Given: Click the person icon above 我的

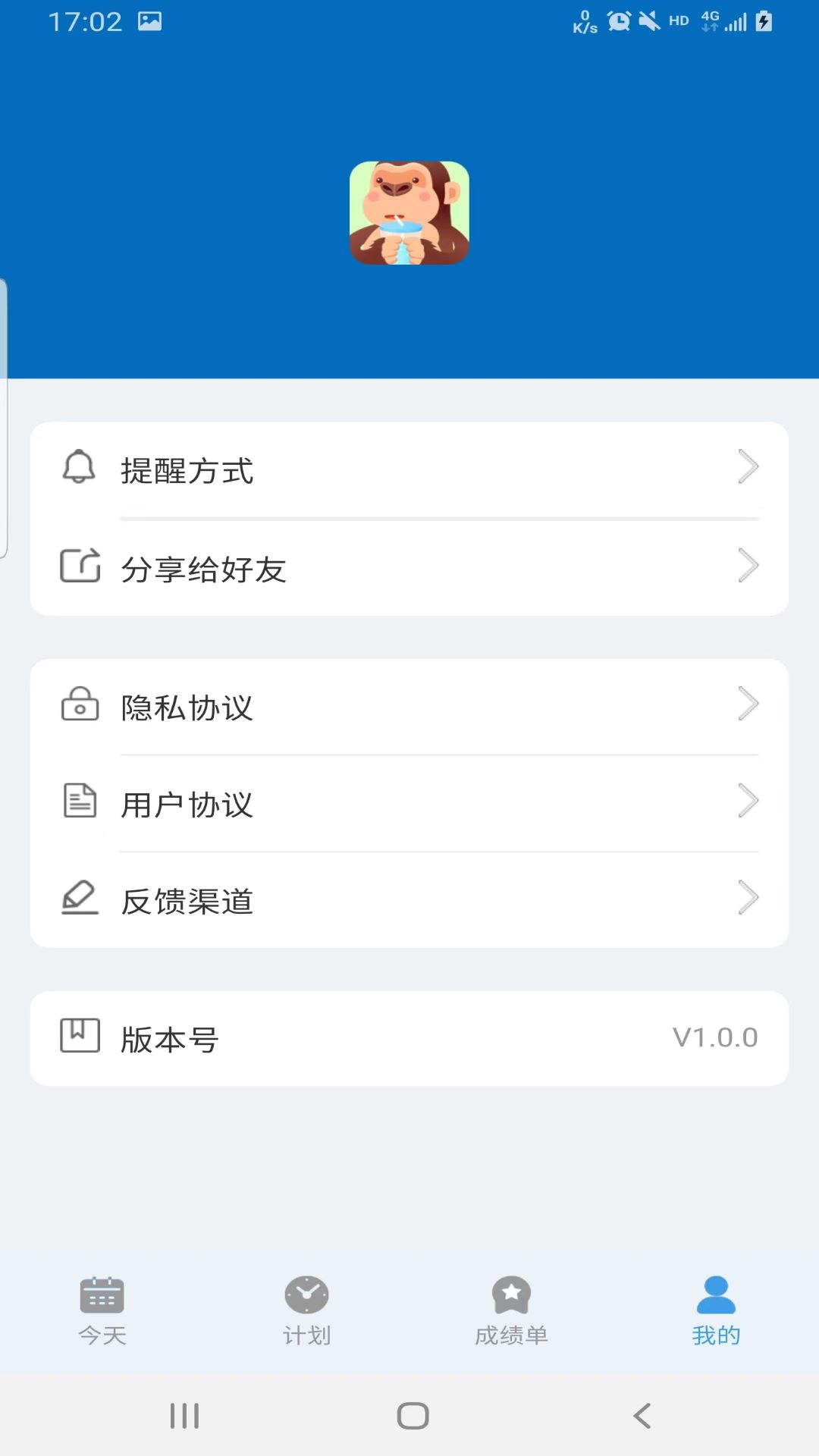Looking at the screenshot, I should pos(716,1293).
